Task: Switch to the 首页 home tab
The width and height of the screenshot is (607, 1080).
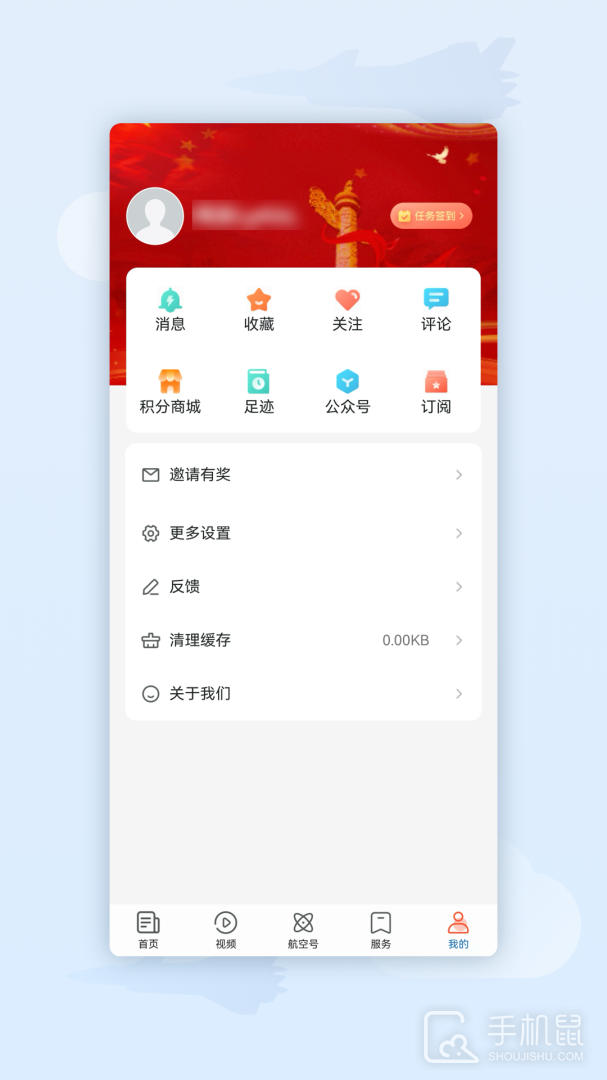Action: click(x=148, y=930)
